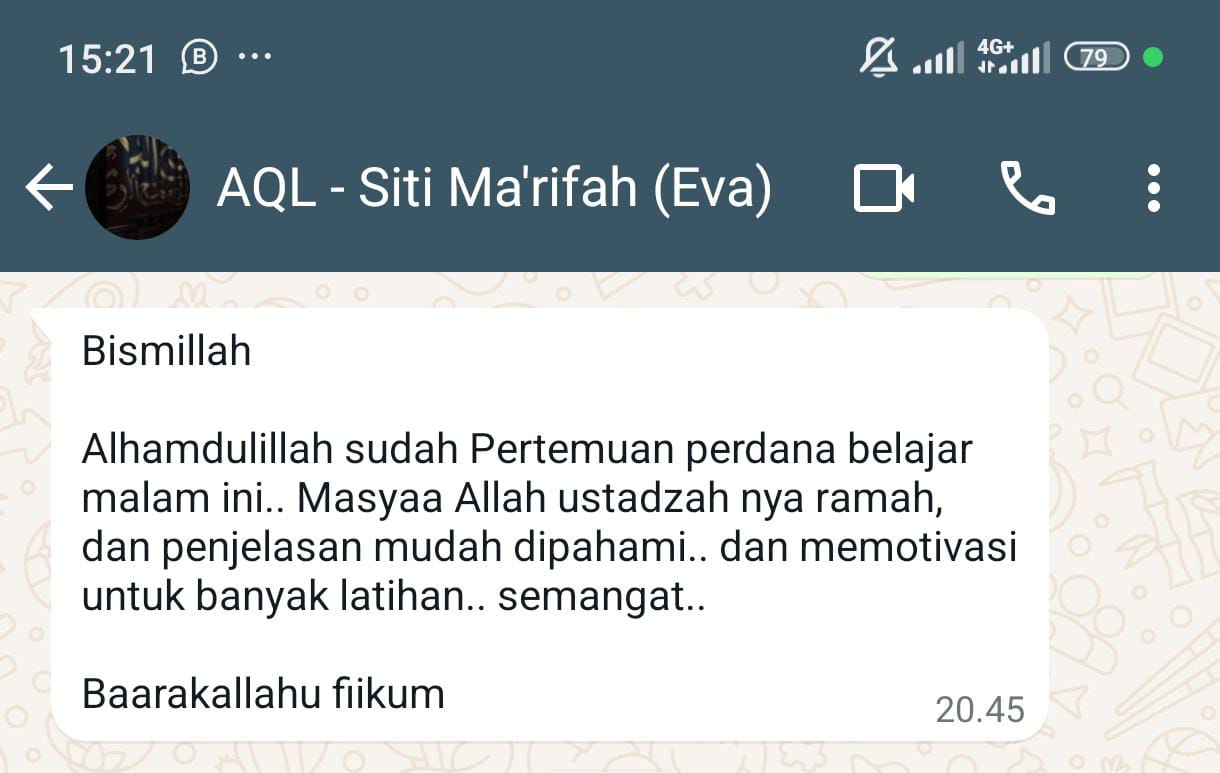Image resolution: width=1220 pixels, height=773 pixels.
Task: Start a voice call with Siti Ma'rifah
Action: point(1027,188)
